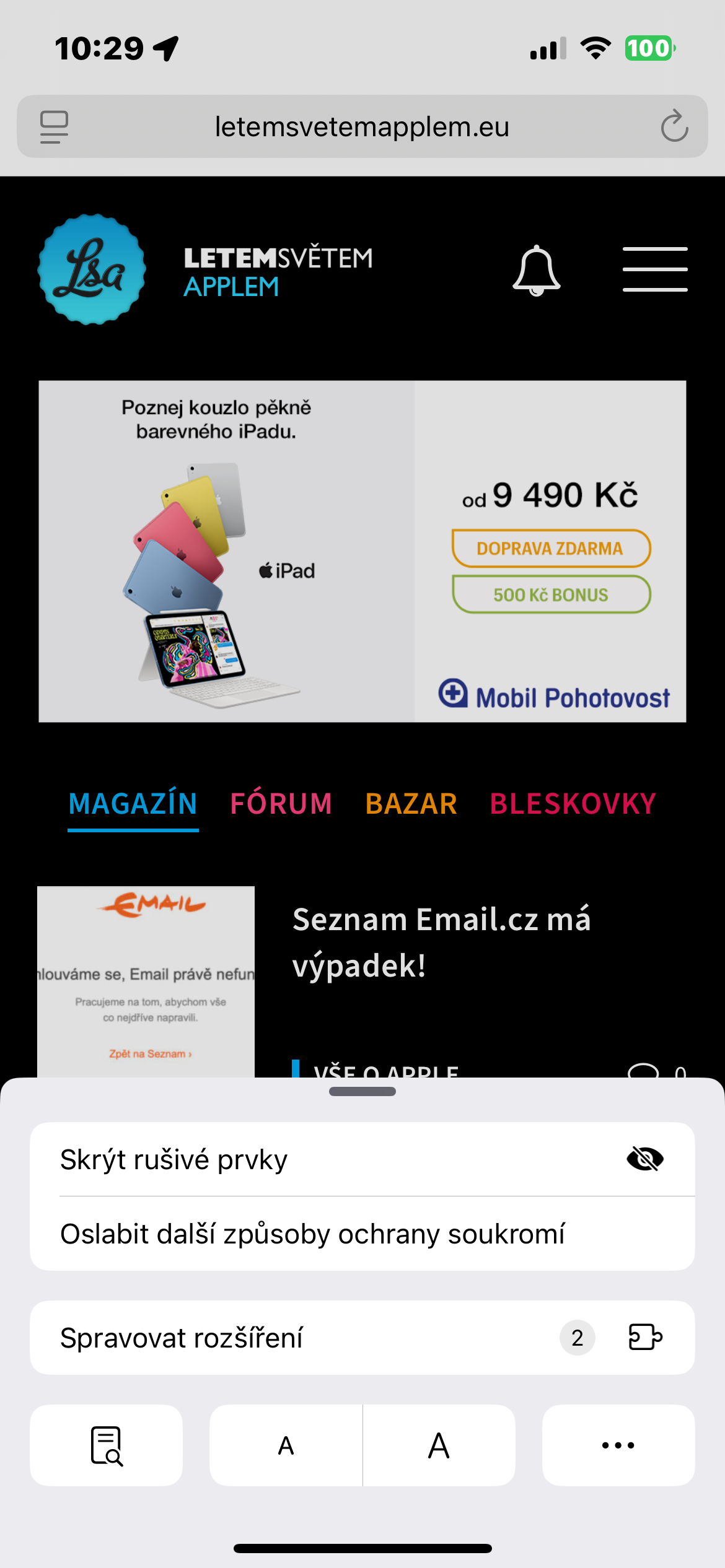Select the MAGAZÍN tab
This screenshot has width=725, height=1568.
[133, 804]
